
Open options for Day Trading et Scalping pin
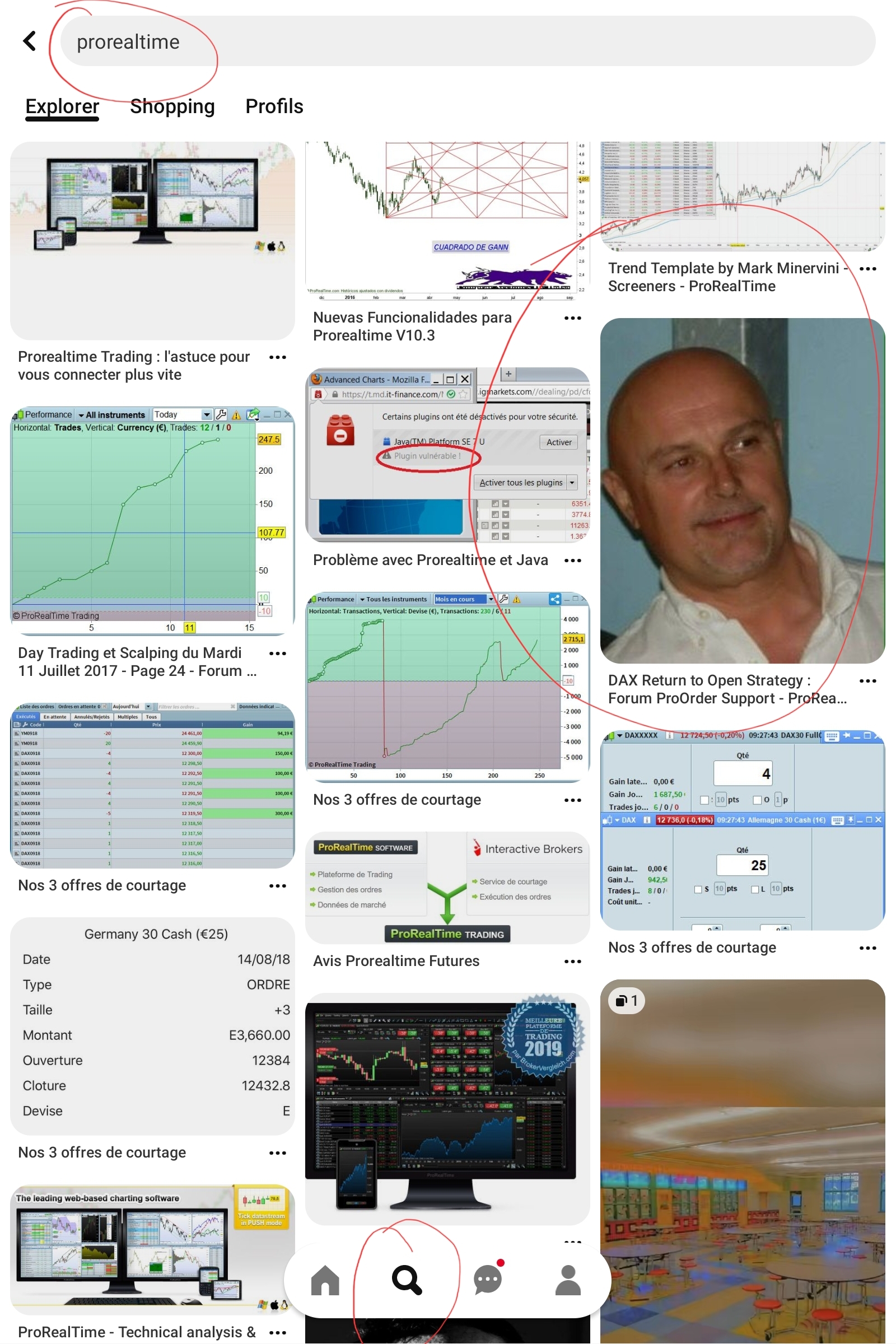click(x=278, y=654)
